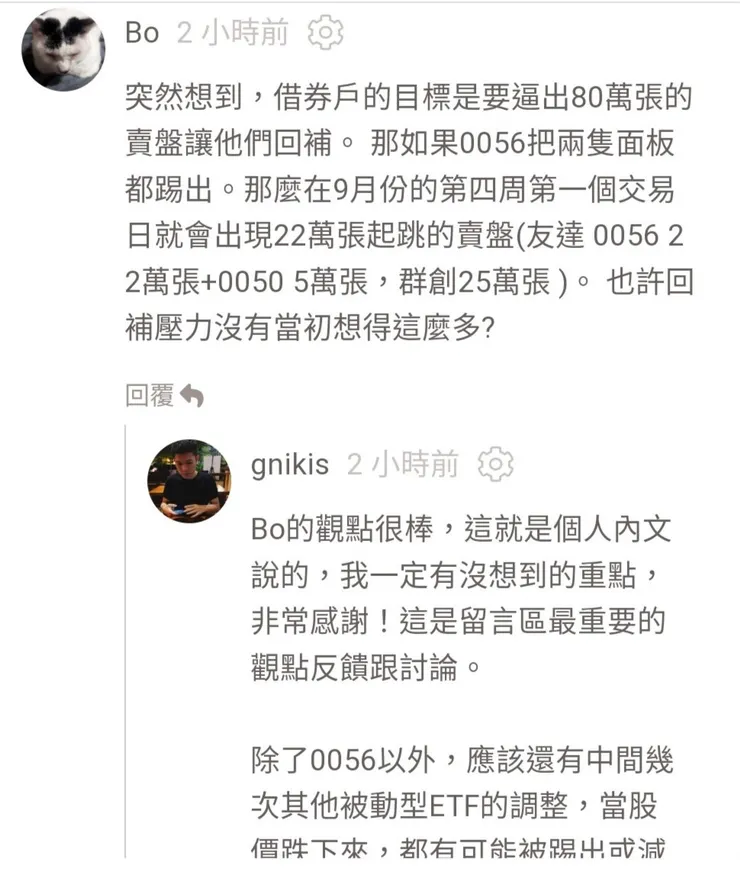Open Bo's profile by clicking his username
Viewport: 740px width, 870px height.
click(141, 31)
